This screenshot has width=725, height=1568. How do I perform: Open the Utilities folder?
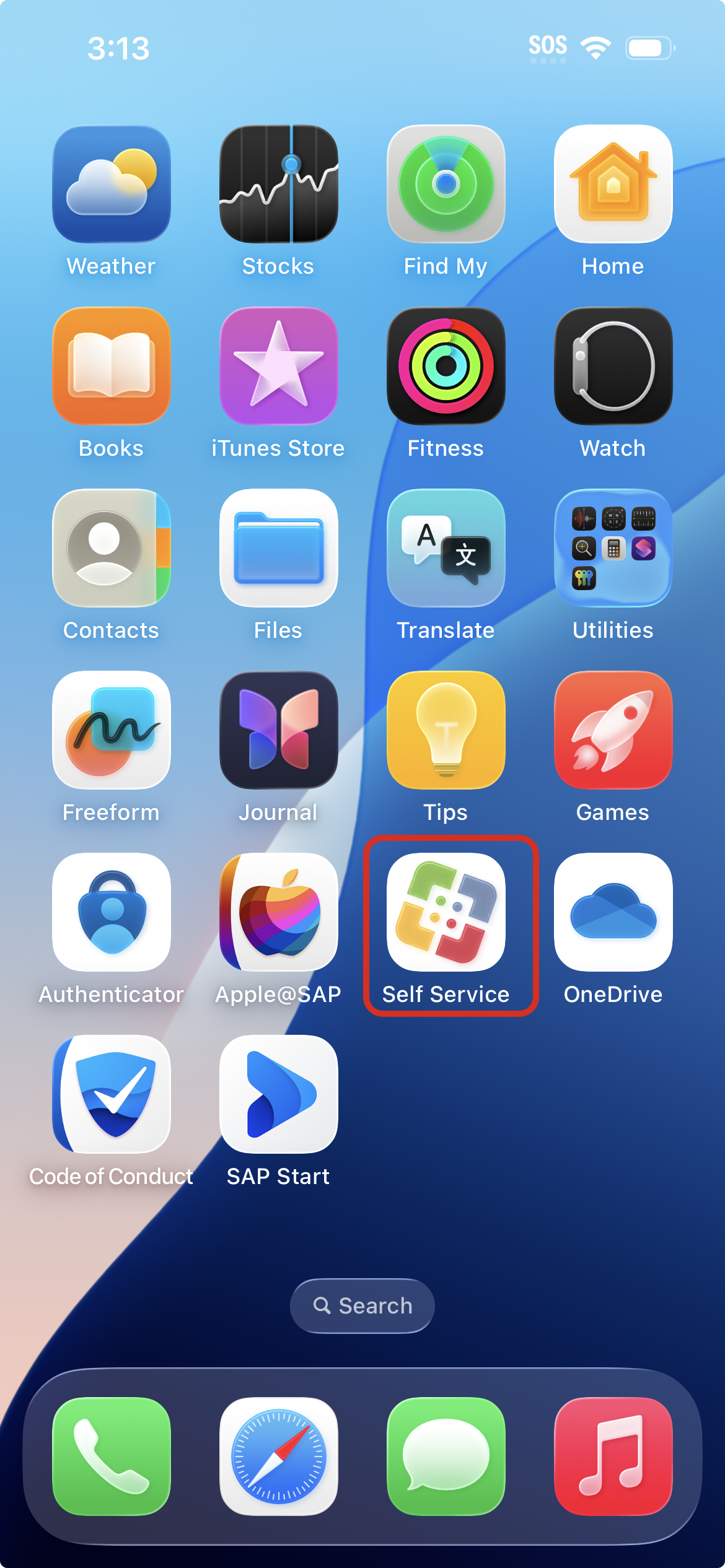pos(613,548)
